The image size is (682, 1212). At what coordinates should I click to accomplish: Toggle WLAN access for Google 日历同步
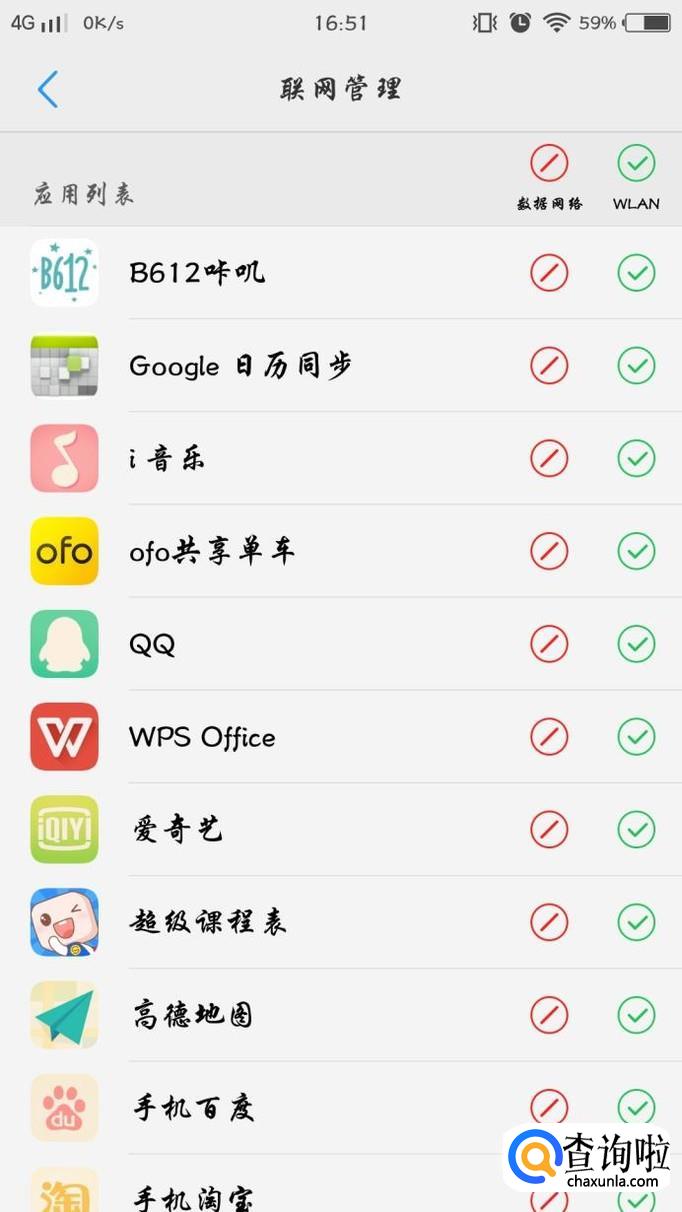click(x=636, y=366)
